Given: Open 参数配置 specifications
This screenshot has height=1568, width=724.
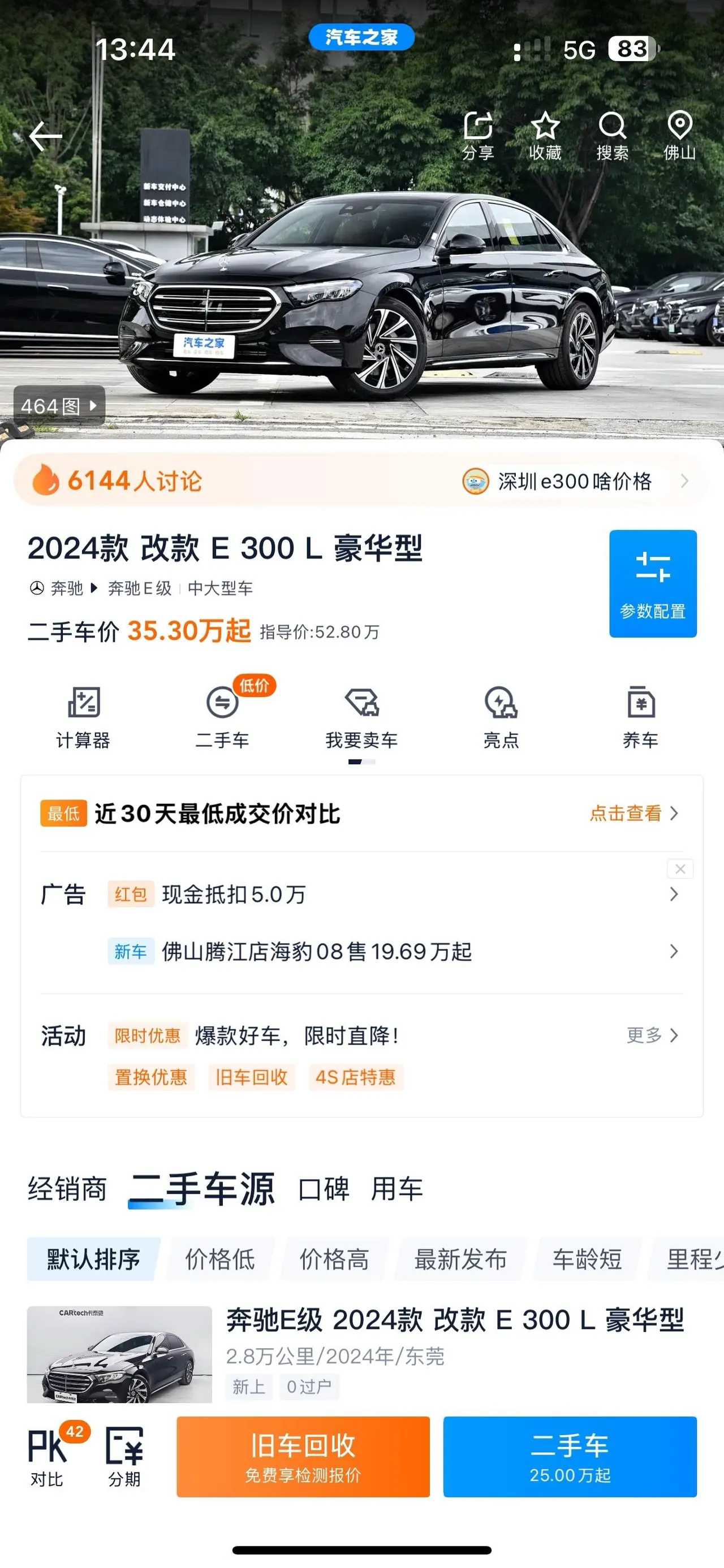Looking at the screenshot, I should coord(653,583).
